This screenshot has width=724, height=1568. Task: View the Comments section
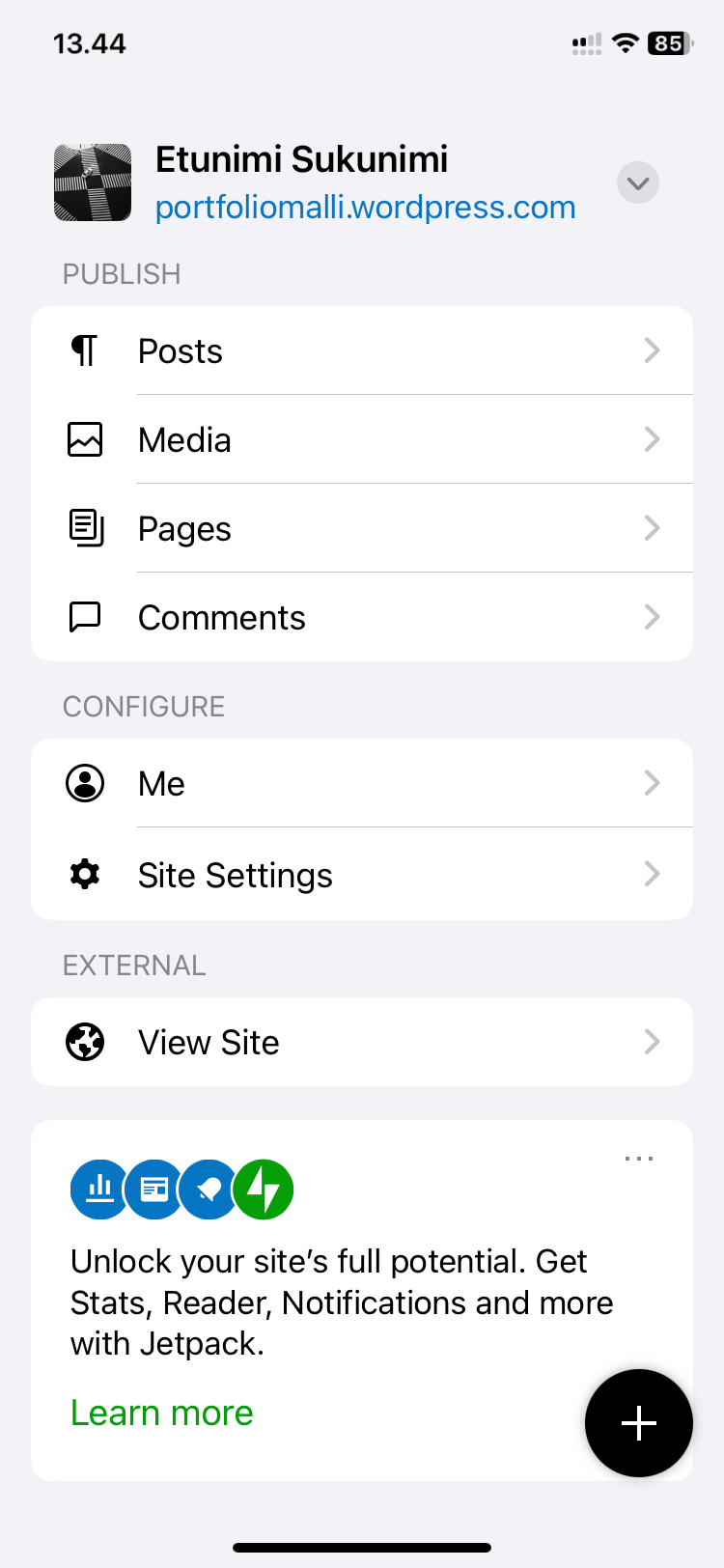click(362, 618)
